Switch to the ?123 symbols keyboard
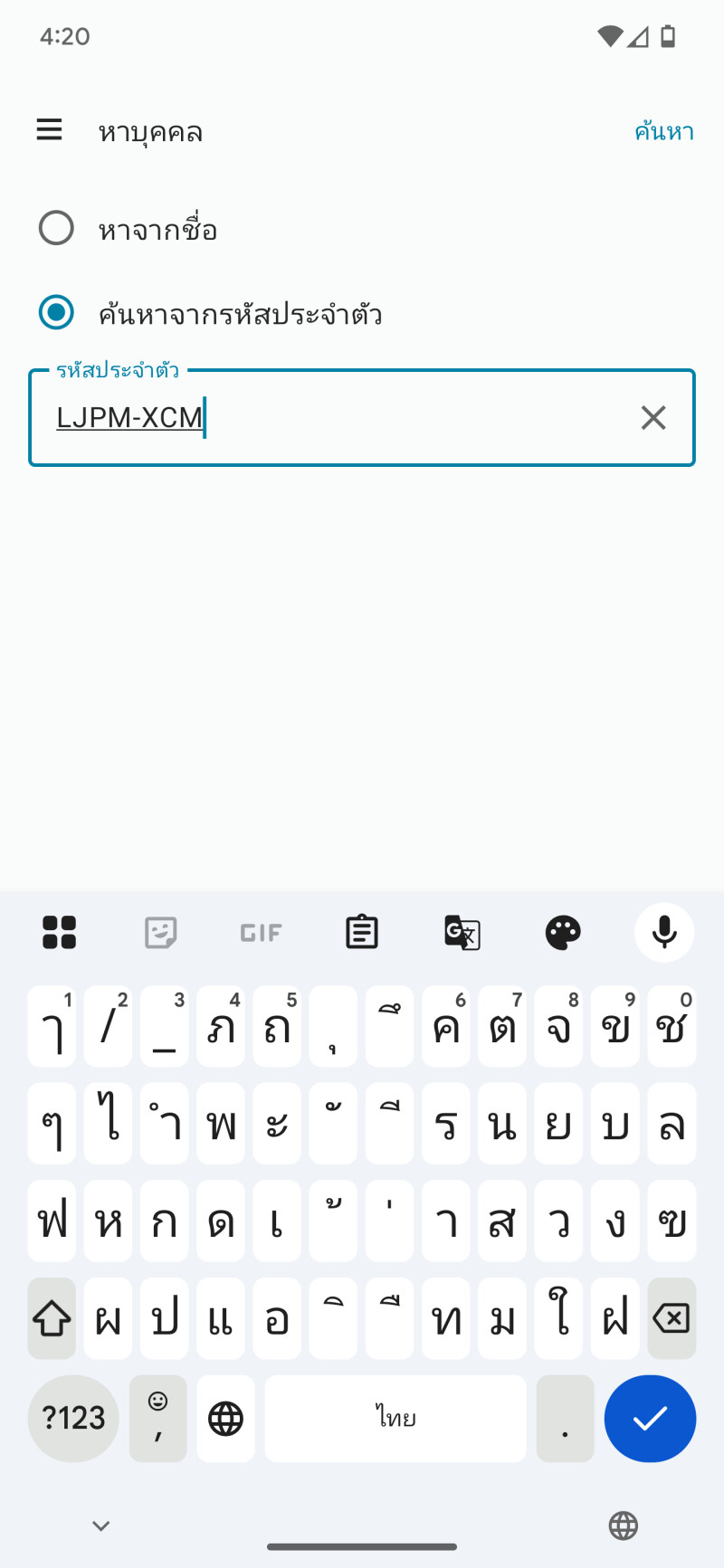The image size is (724, 1568). 73,1418
